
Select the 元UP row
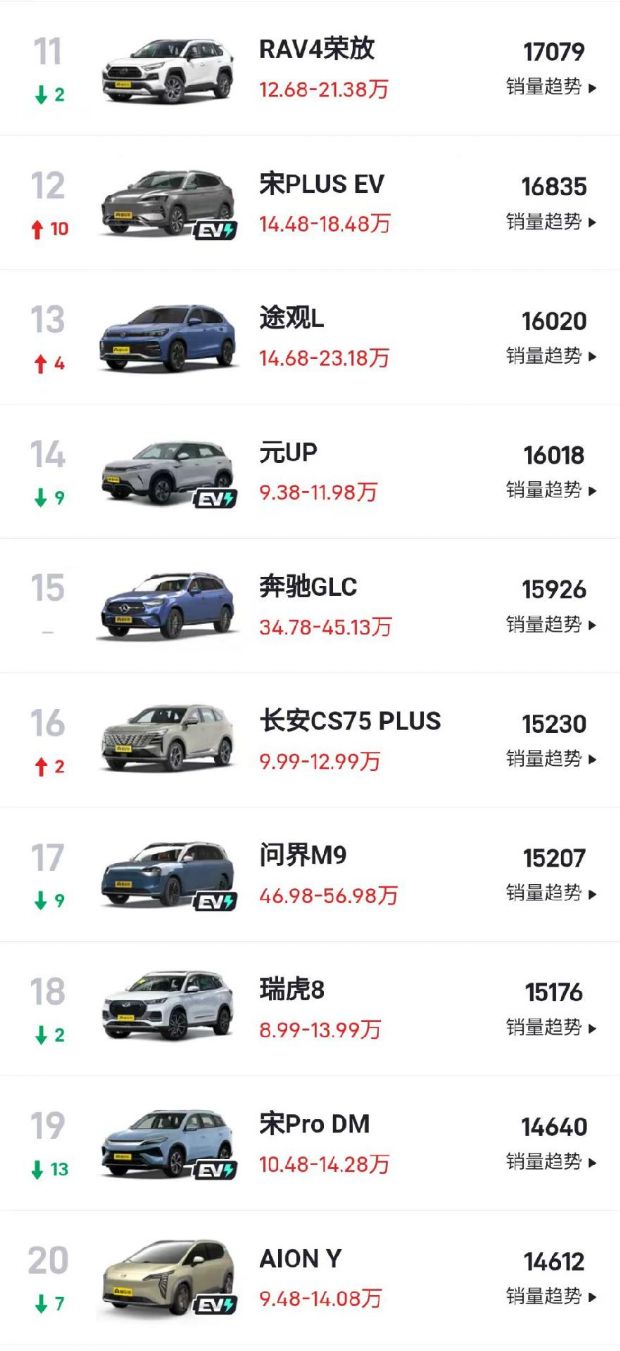point(288,453)
